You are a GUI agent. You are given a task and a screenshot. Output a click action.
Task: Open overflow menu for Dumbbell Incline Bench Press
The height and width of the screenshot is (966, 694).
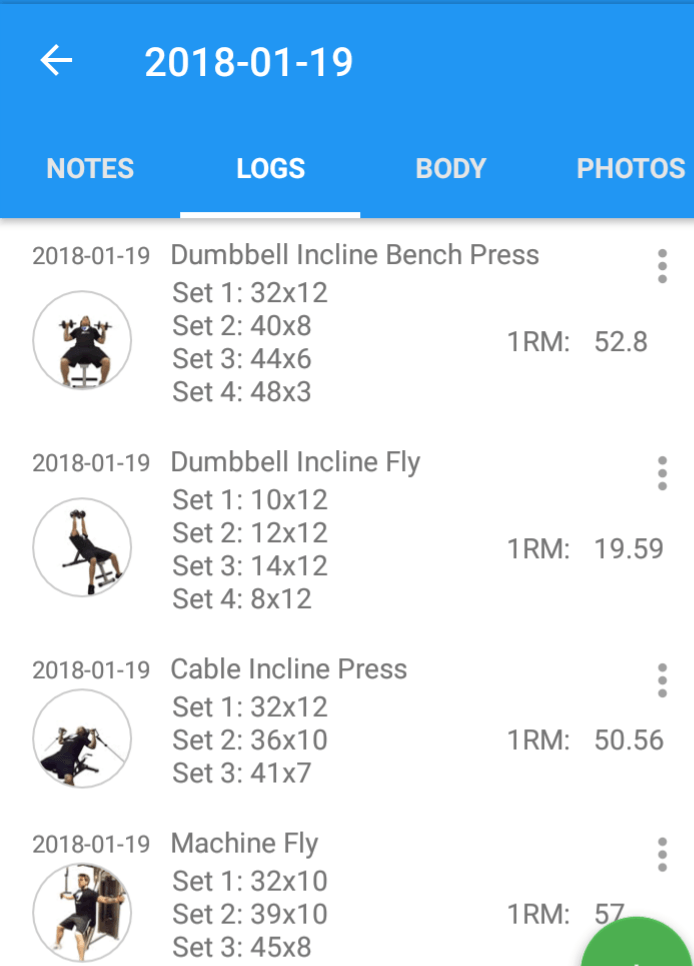[x=662, y=267]
